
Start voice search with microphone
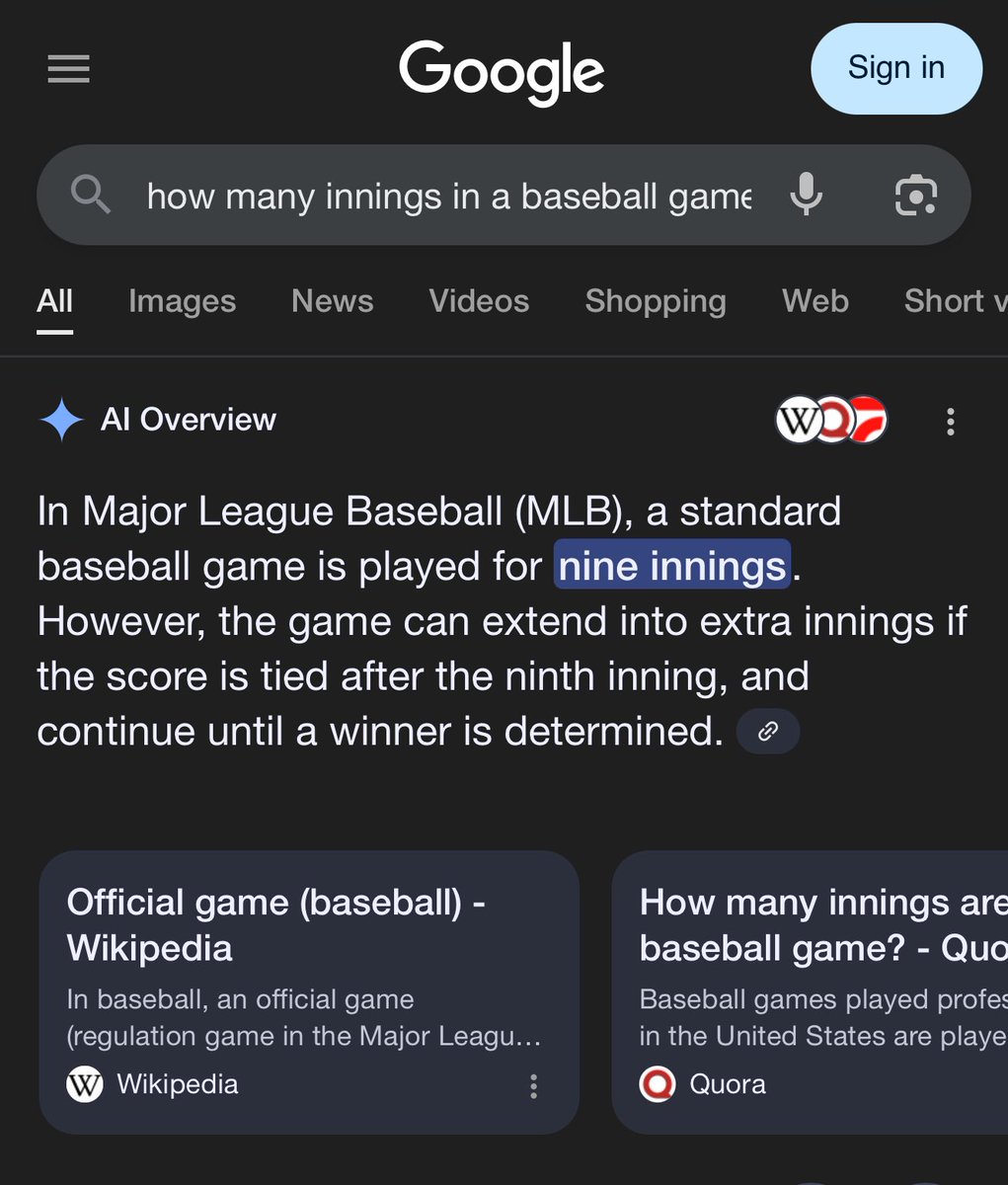pos(806,195)
